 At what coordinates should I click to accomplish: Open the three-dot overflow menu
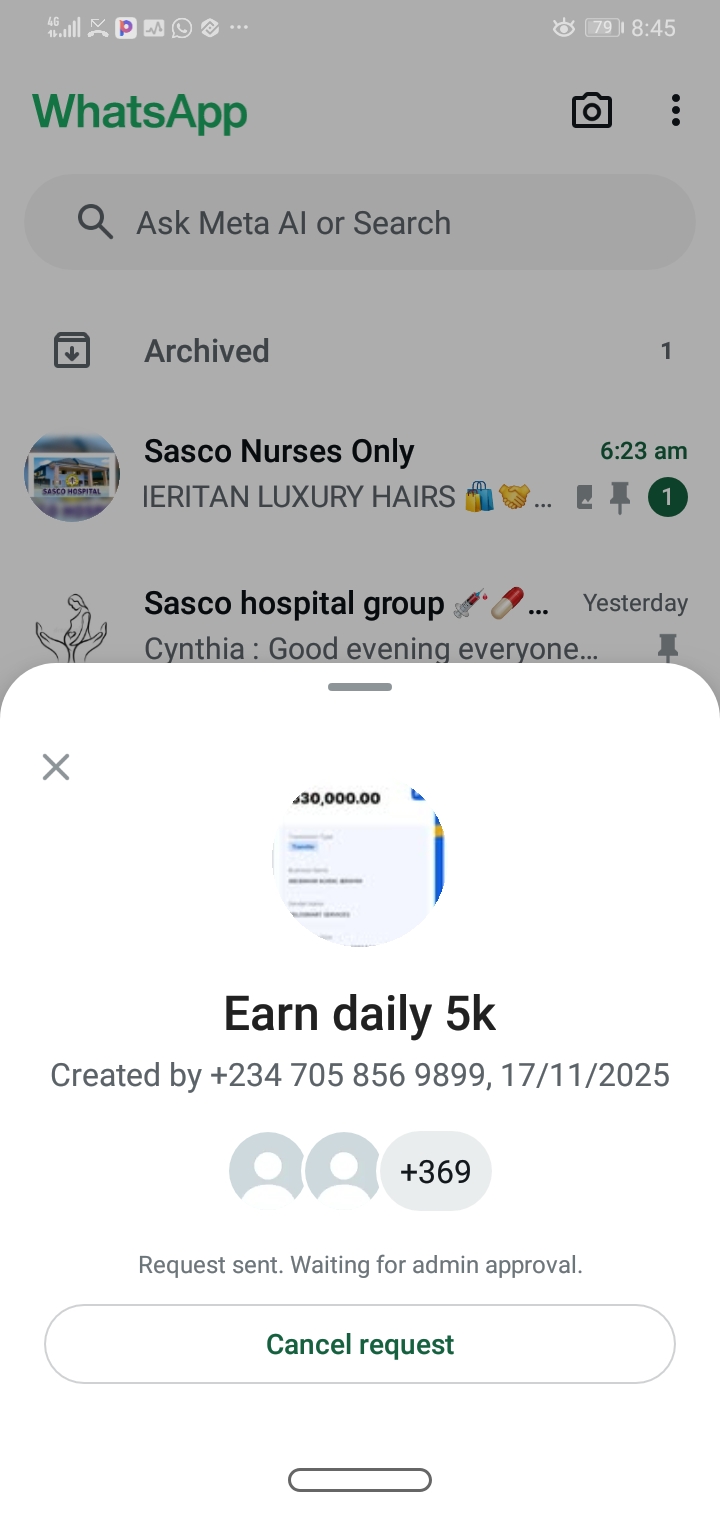click(676, 111)
